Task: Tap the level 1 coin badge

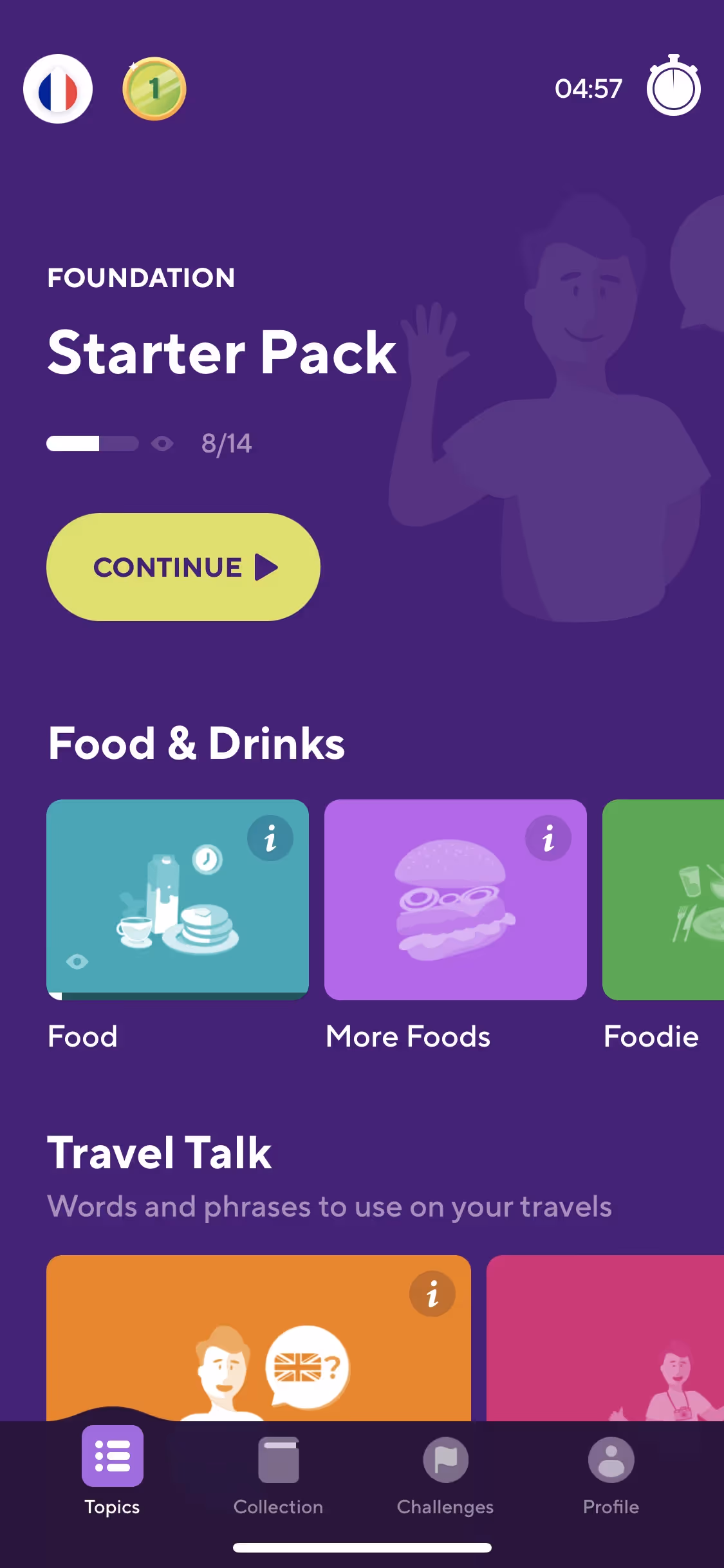Action: [154, 89]
